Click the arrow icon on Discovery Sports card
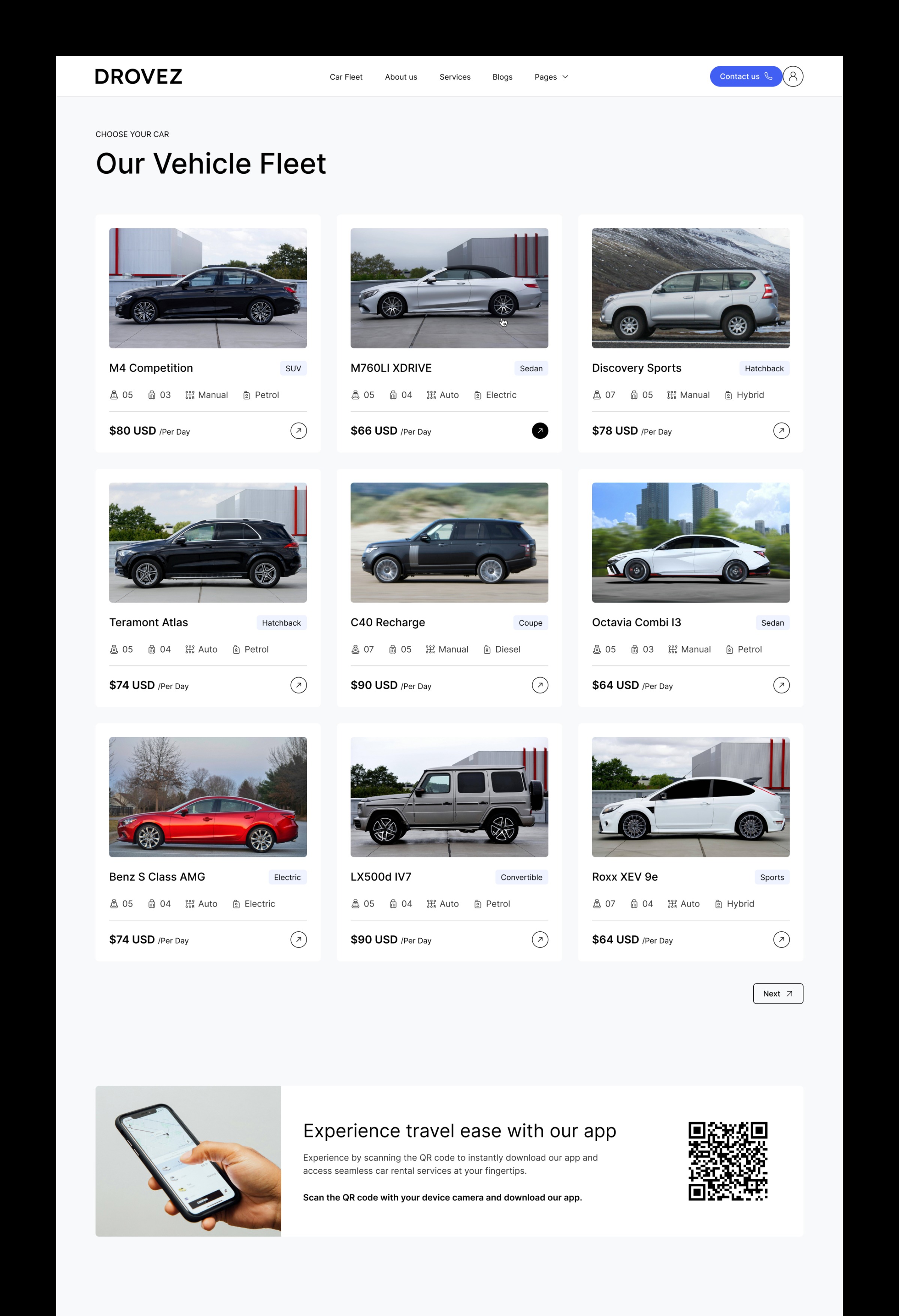This screenshot has width=899, height=1316. point(782,430)
